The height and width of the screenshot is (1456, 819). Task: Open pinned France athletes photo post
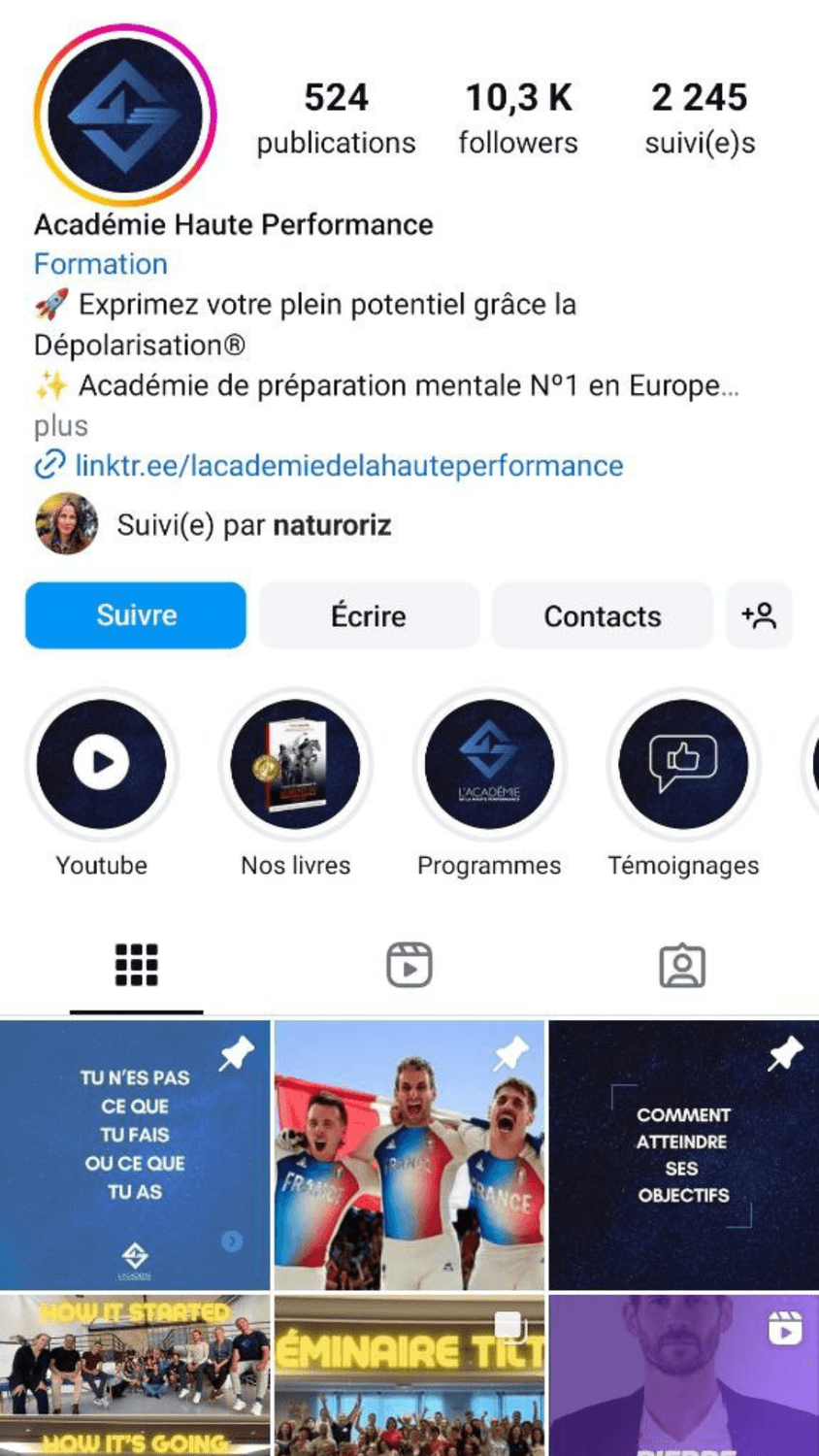[409, 1155]
